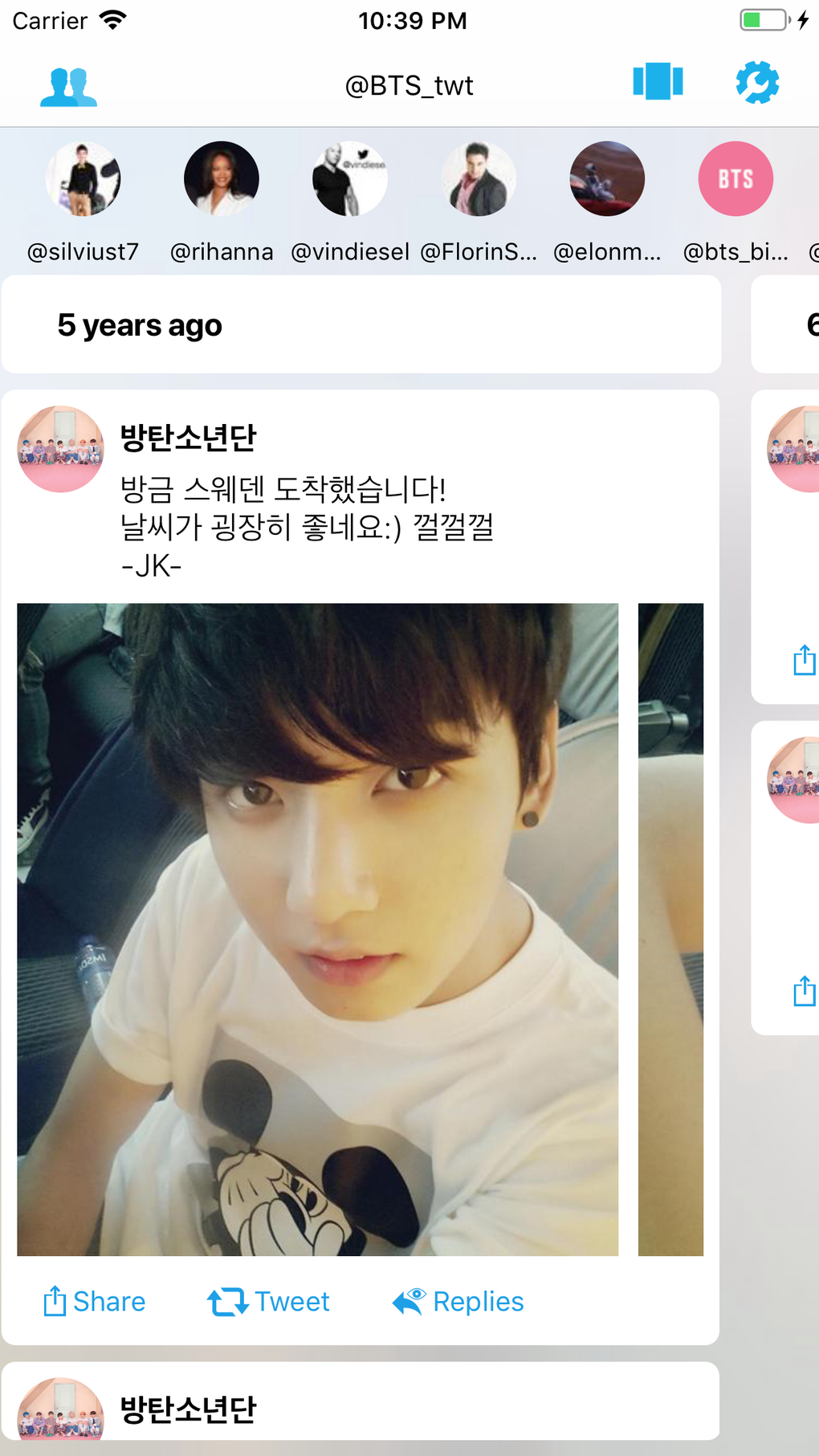Select the @bts_bi... account
Screen dimensions: 819x1456
[735, 179]
